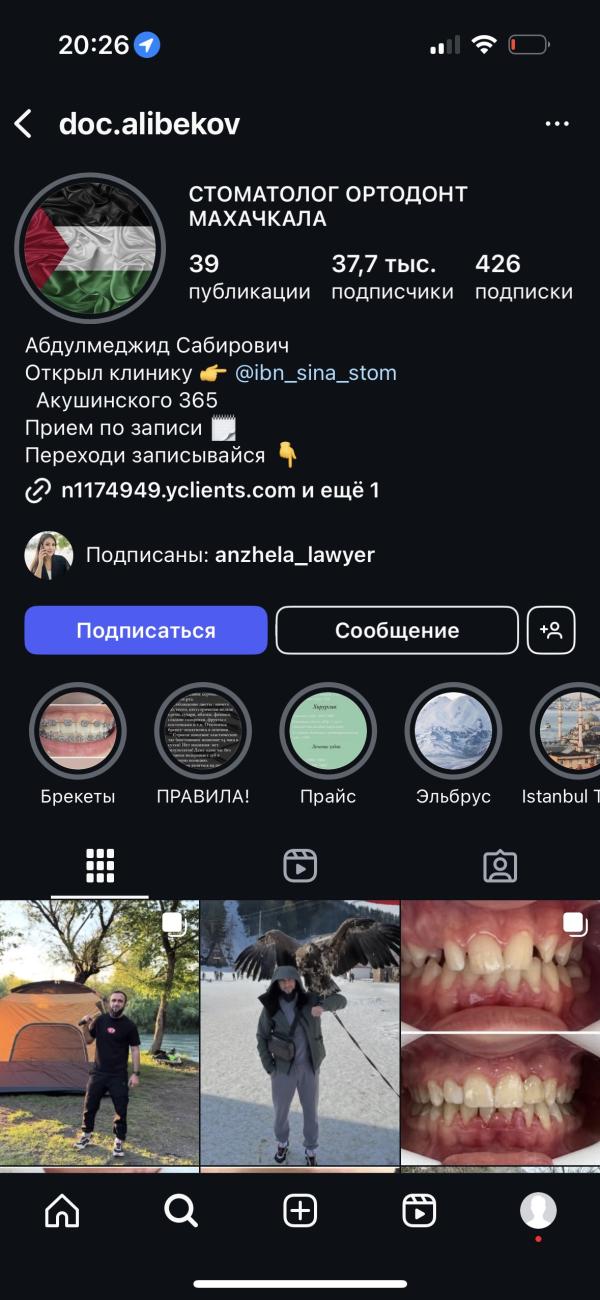600x1300 pixels.
Task: Open the ПРАВИЛА! highlight
Action: [x=203, y=731]
